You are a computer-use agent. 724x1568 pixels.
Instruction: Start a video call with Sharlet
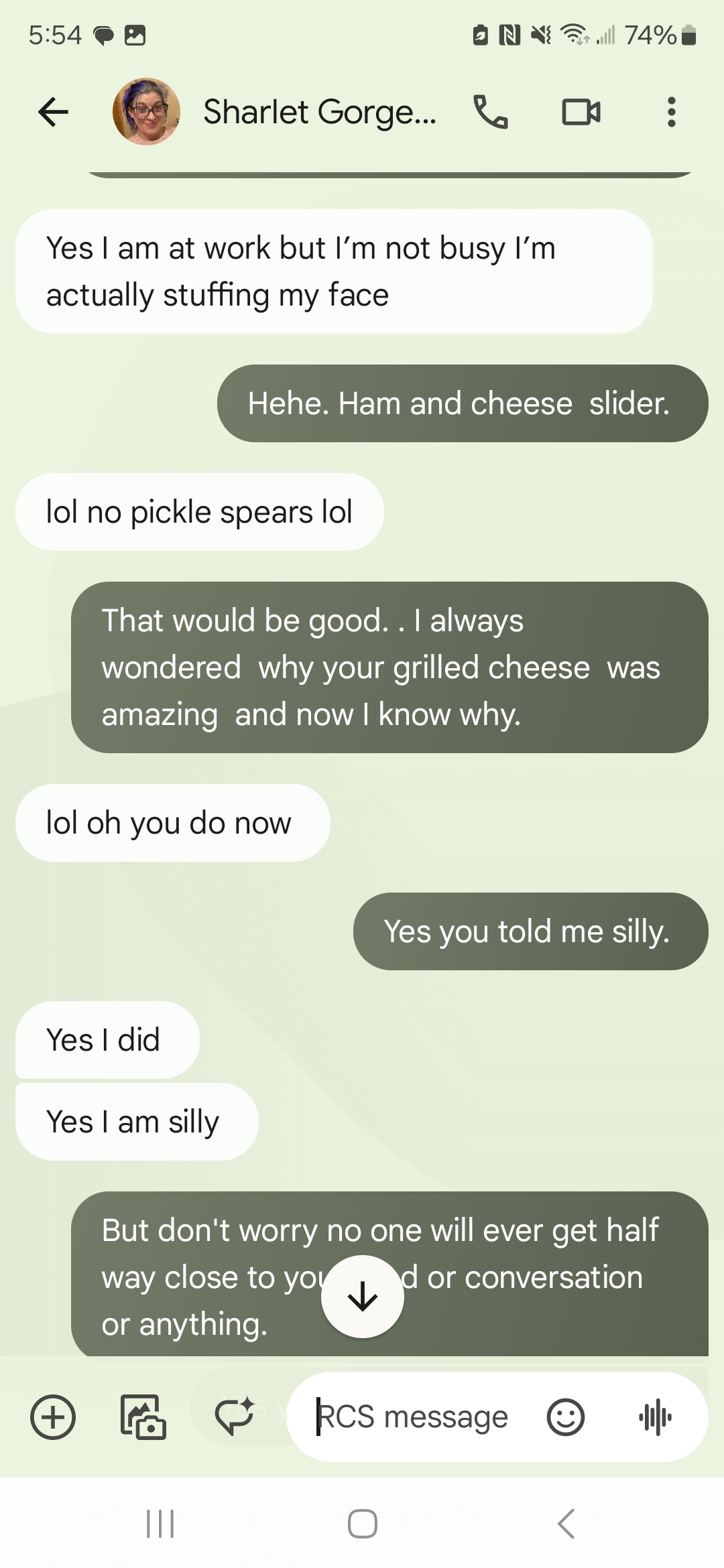581,111
